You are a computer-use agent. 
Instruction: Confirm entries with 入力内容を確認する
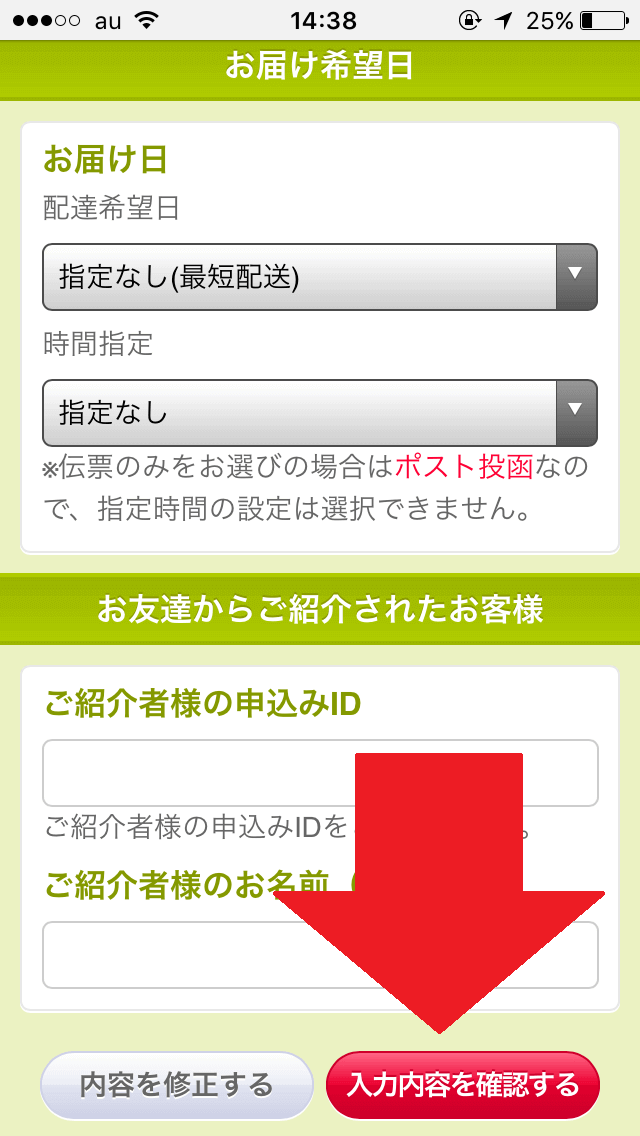[x=463, y=1084]
